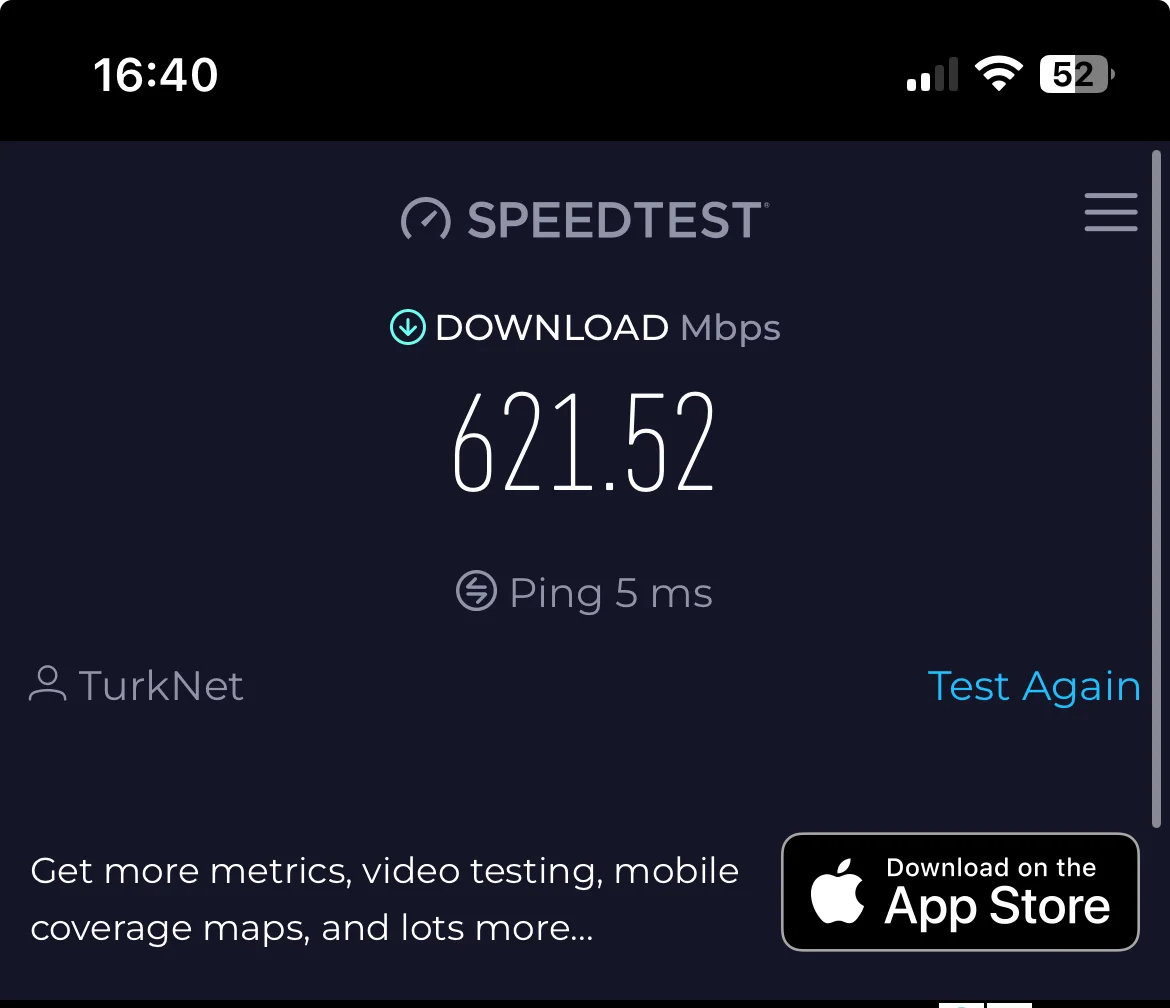Tap Test Again to rerun speed test

(x=1034, y=686)
